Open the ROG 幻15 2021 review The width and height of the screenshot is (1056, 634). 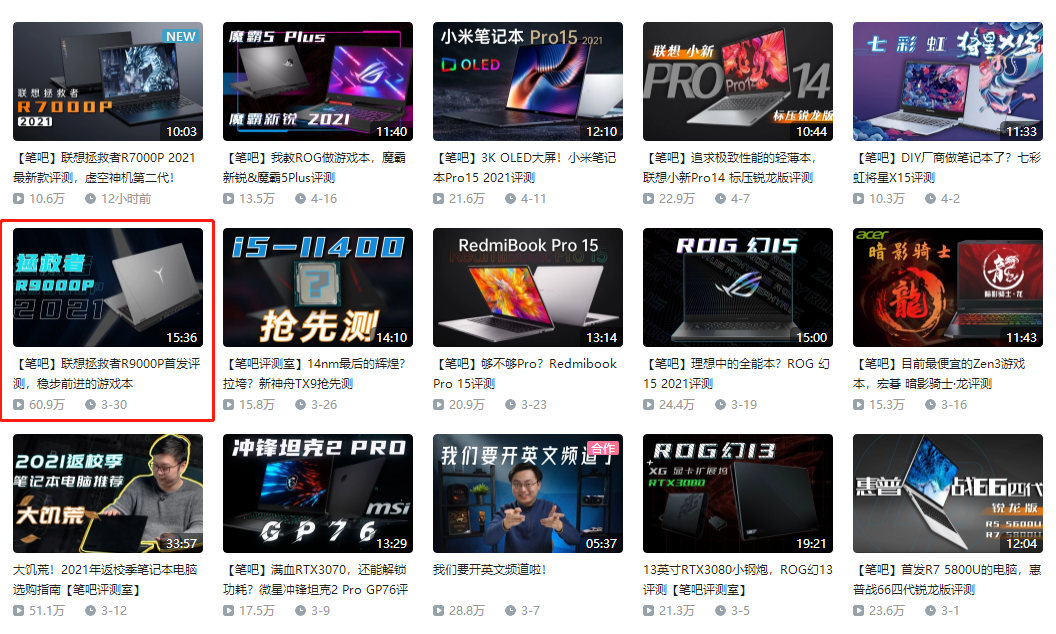(x=738, y=288)
